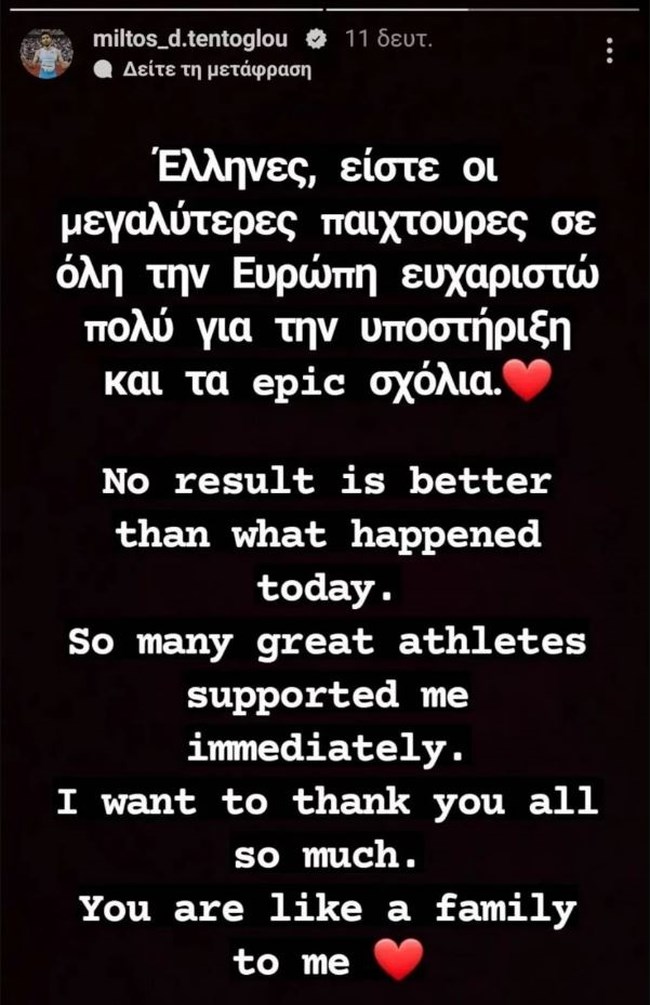Open the story overflow menu
Screen dimensions: 650x1005
[610, 52]
